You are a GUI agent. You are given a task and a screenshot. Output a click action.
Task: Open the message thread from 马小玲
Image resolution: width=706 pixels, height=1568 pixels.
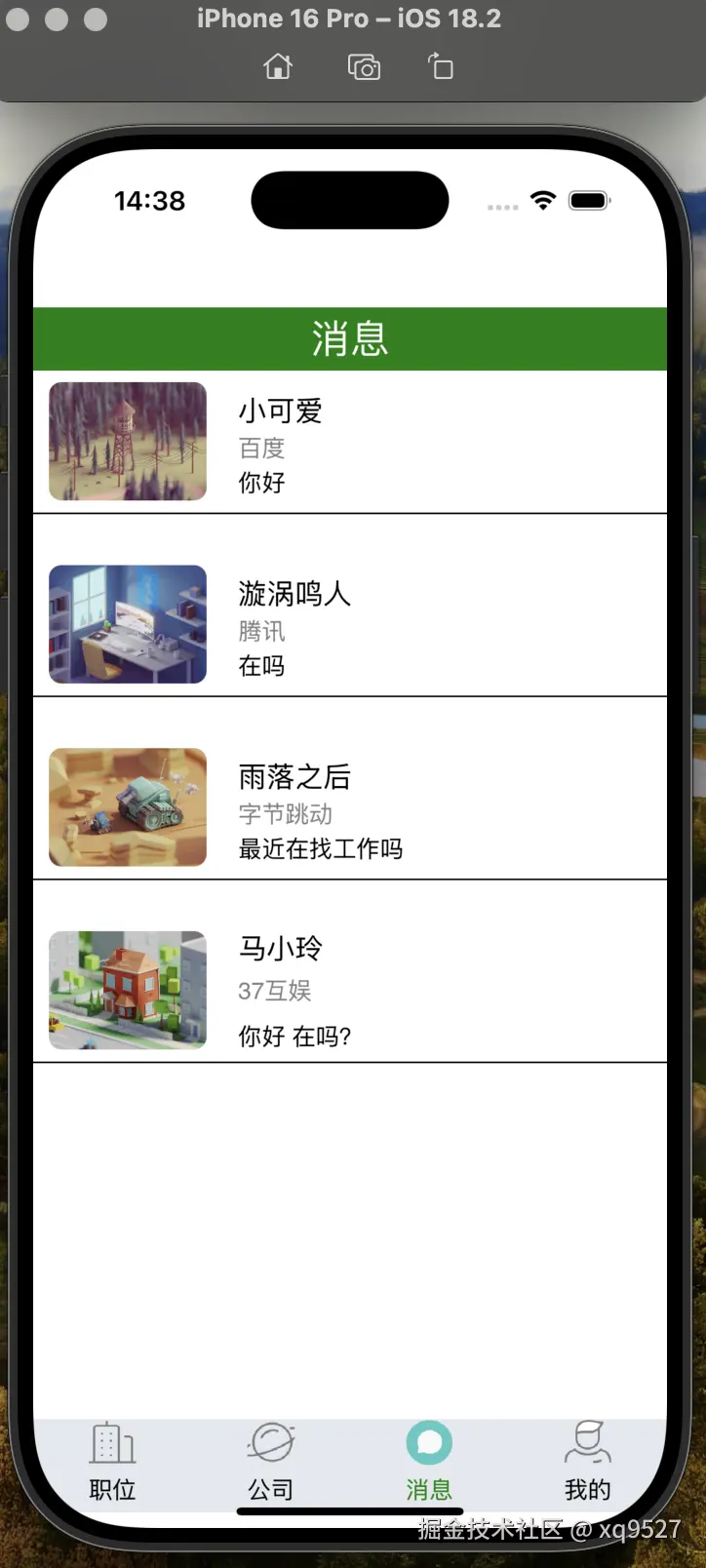click(x=349, y=990)
